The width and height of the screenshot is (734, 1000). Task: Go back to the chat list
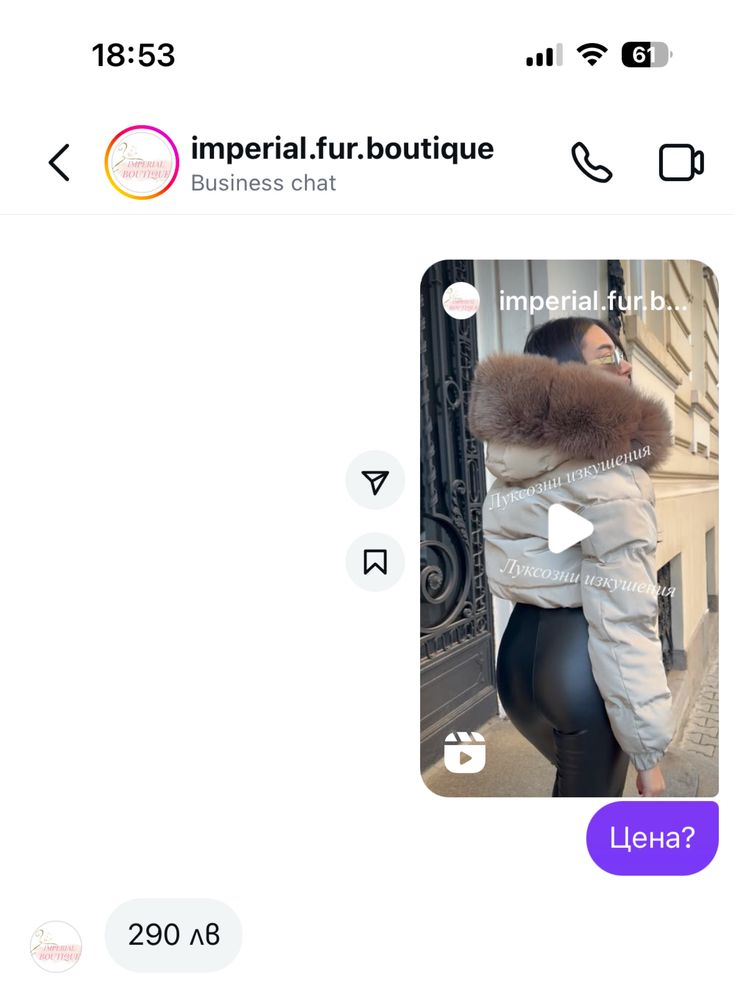pyautogui.click(x=59, y=162)
